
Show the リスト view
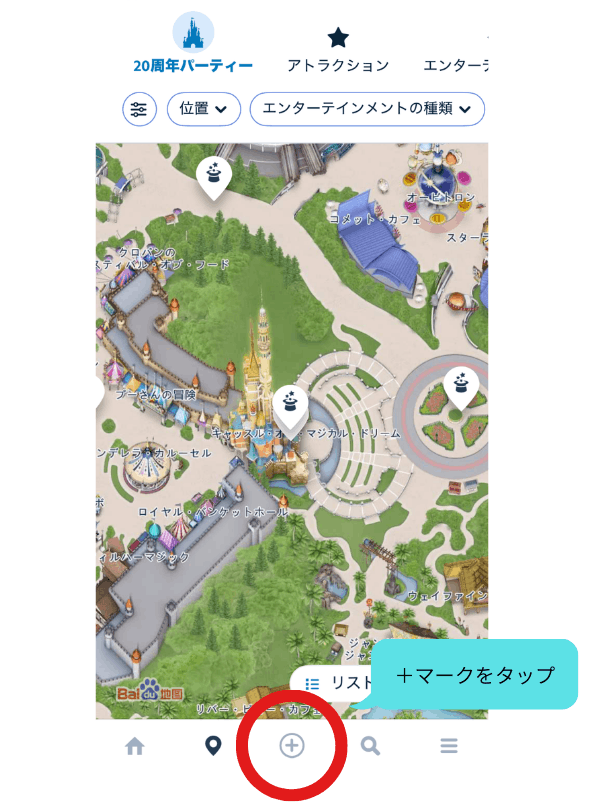click(335, 684)
